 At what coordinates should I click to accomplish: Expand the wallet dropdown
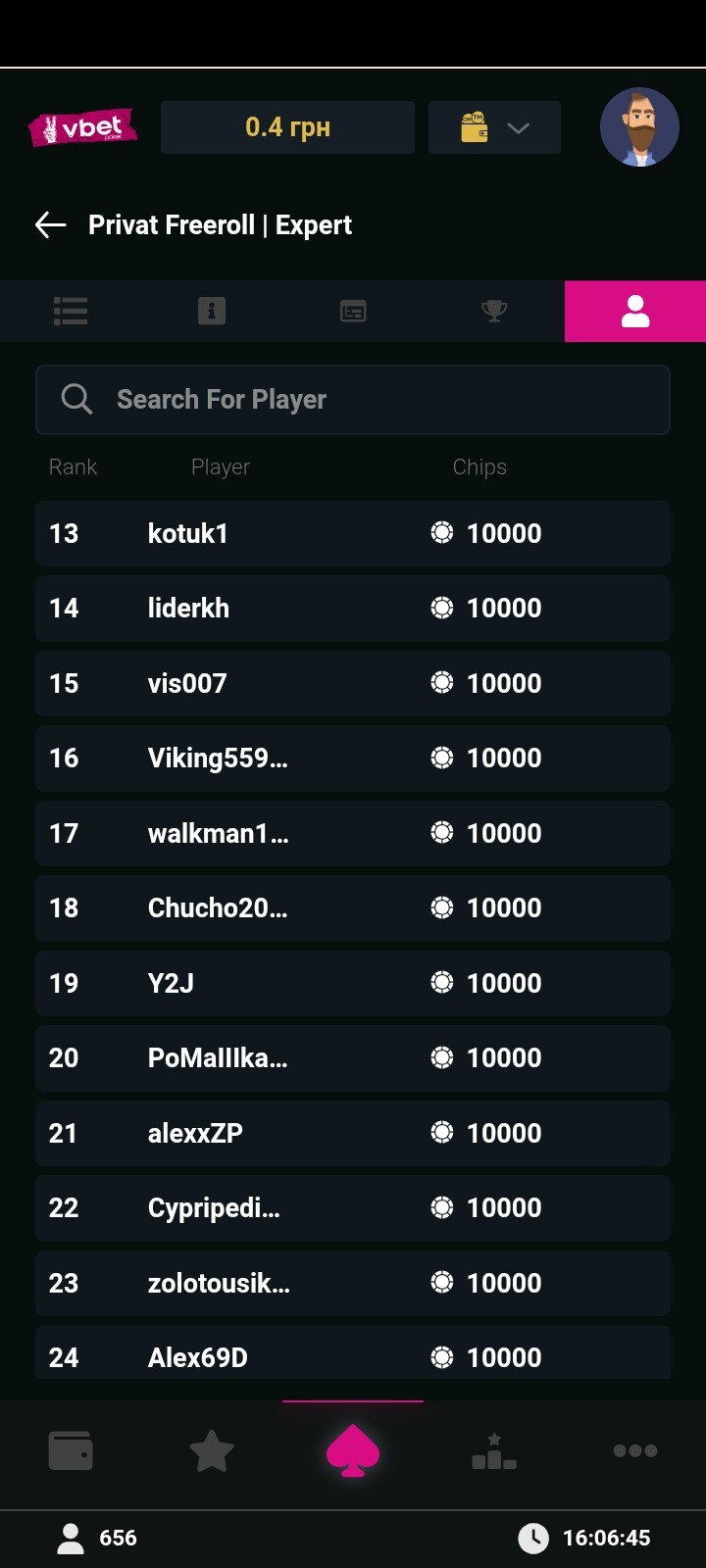(494, 127)
